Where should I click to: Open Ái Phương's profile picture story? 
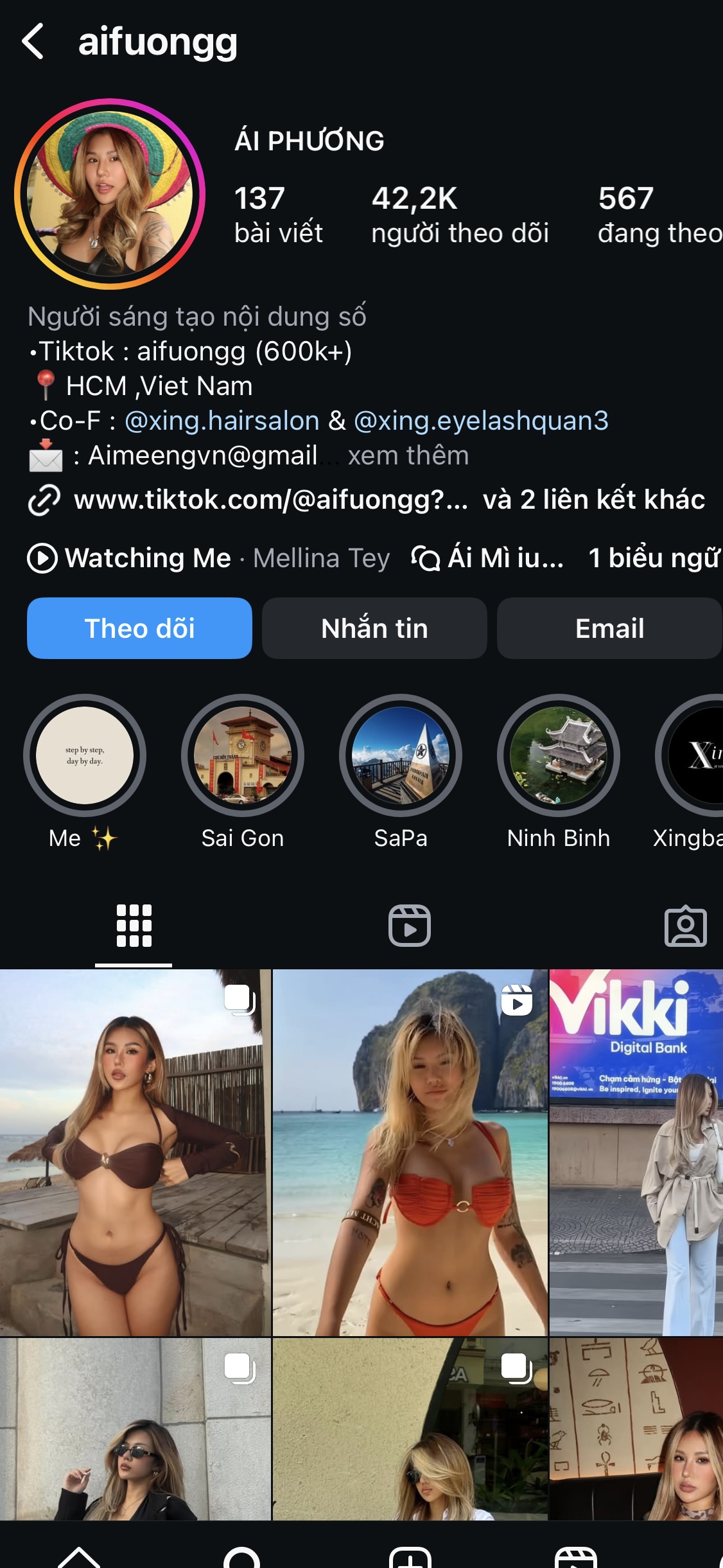[110, 194]
